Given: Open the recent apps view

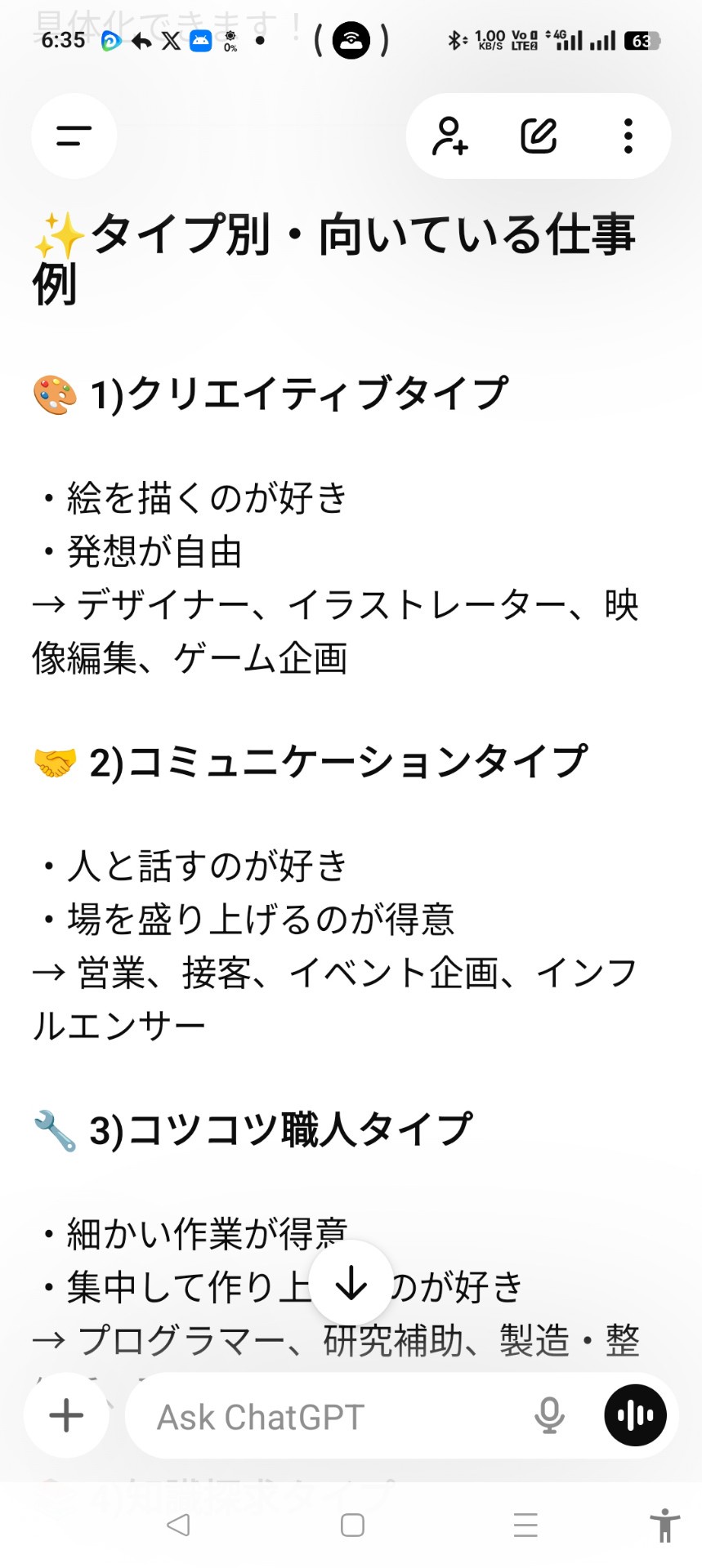Looking at the screenshot, I should (x=525, y=1525).
